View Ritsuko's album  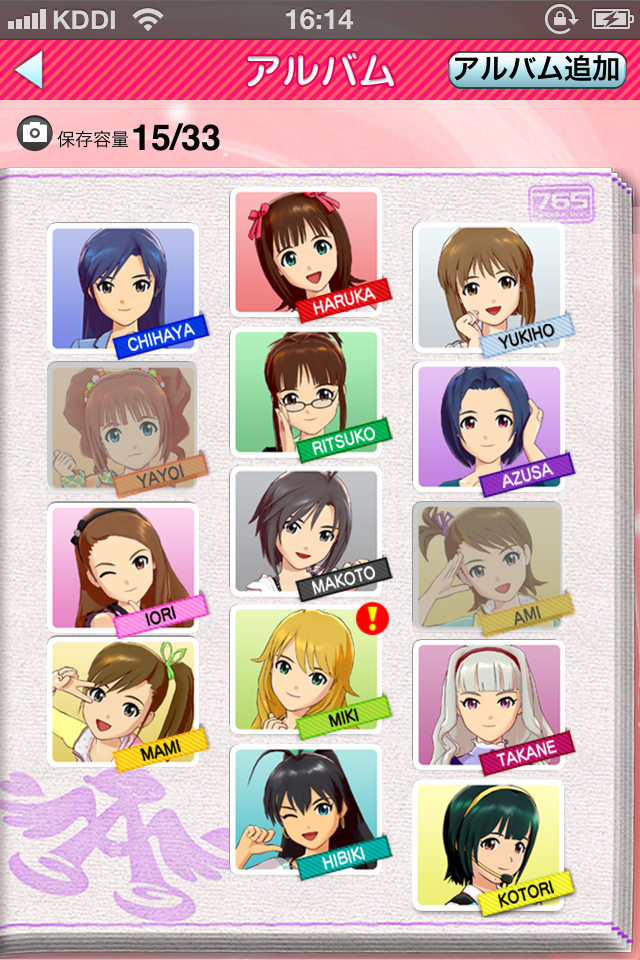[x=305, y=394]
